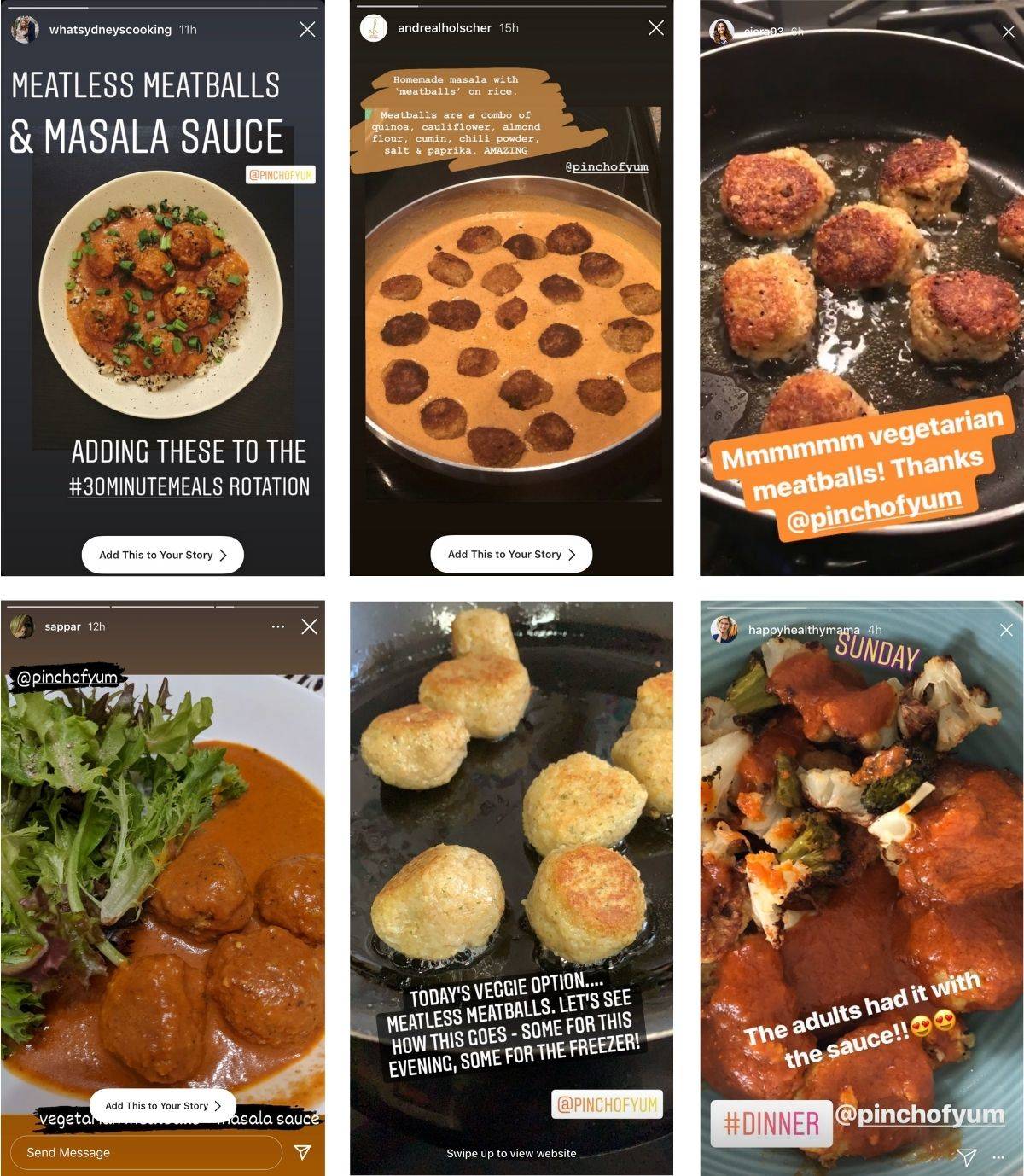Click happyhealthymama's profile avatar
Image resolution: width=1024 pixels, height=1176 pixels.
pyautogui.click(x=724, y=629)
